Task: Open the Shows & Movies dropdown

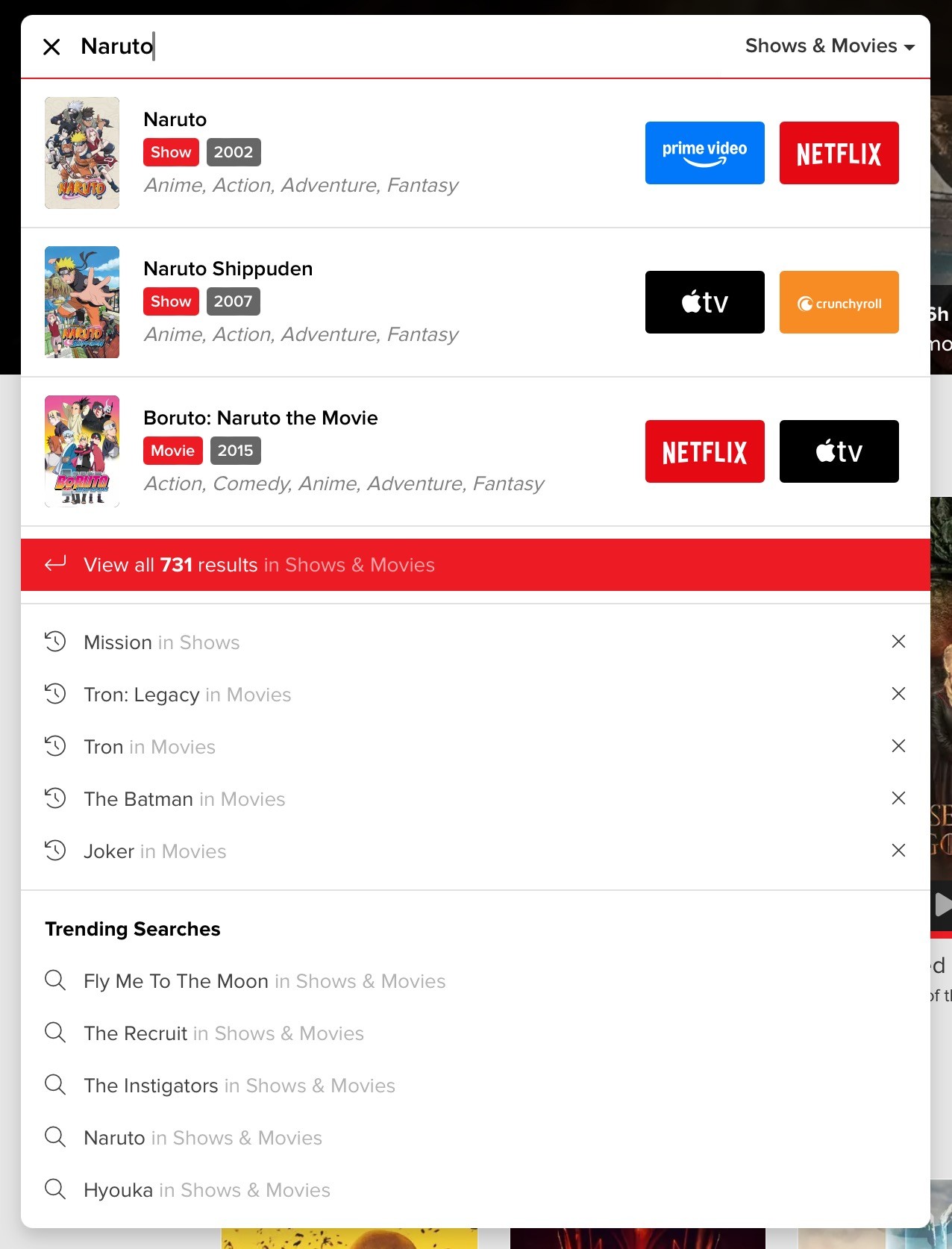Action: coord(830,46)
